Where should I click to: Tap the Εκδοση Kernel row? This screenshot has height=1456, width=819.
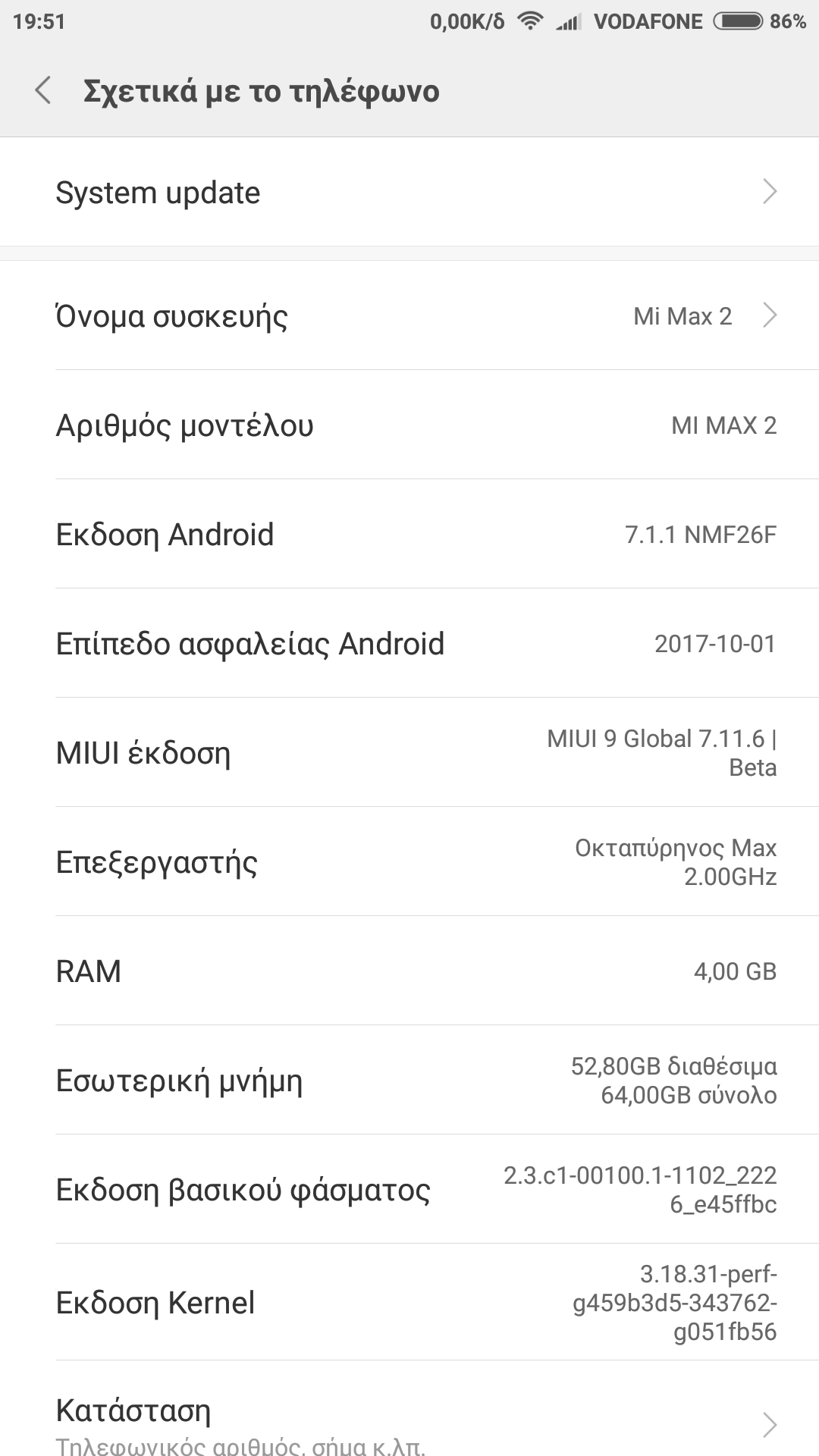click(x=409, y=1302)
